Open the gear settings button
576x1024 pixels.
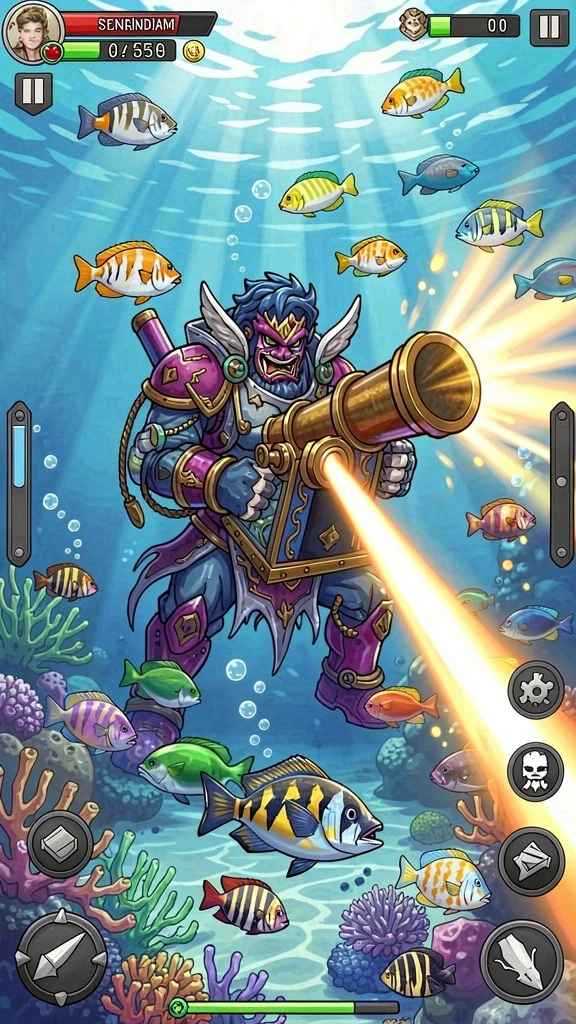coord(536,690)
